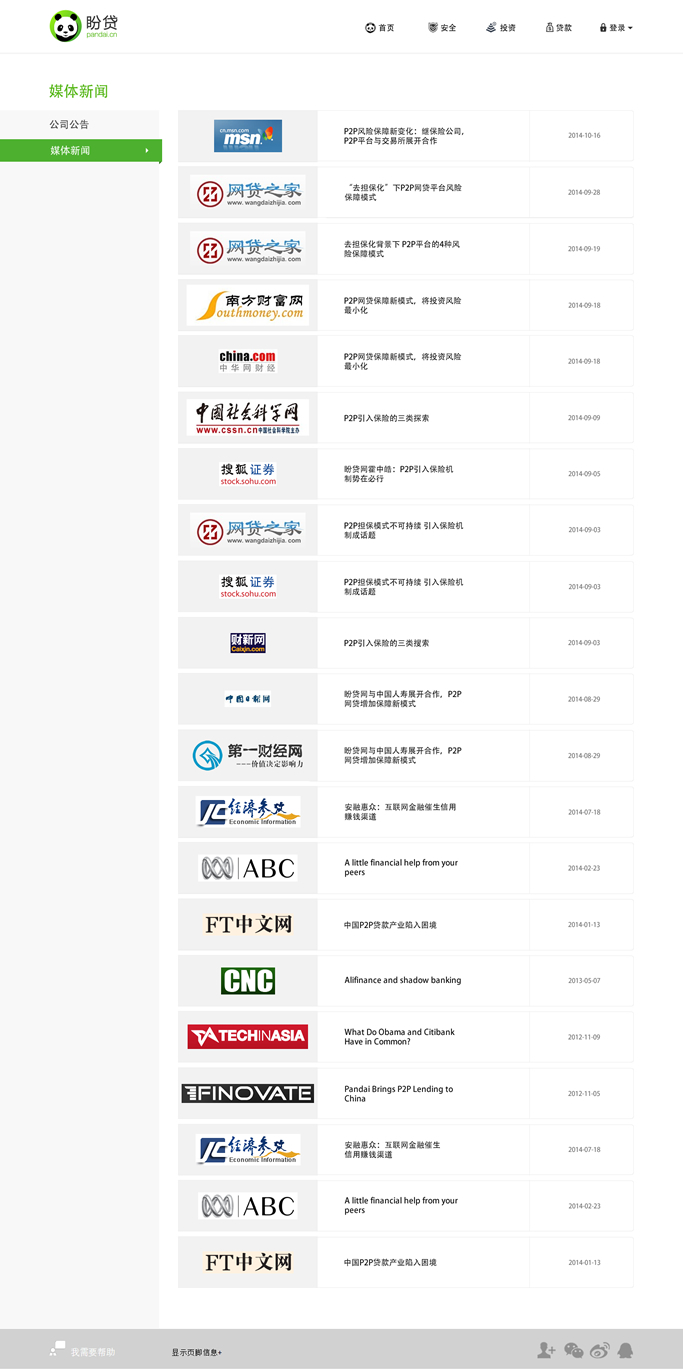Open the article "去担保化背景下 P2P平台的4种风险保障模式"

pos(403,248)
